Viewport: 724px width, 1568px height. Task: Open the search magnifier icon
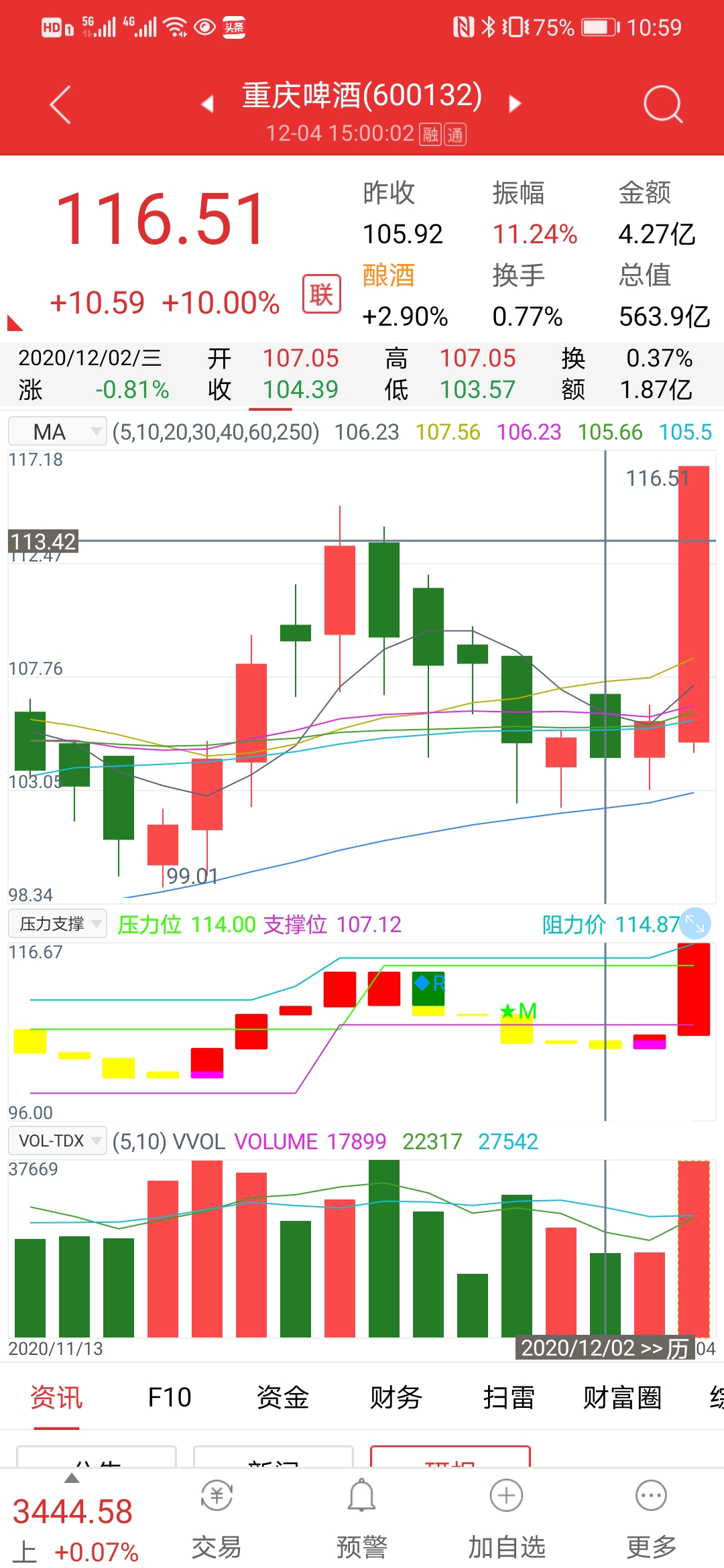tap(662, 105)
